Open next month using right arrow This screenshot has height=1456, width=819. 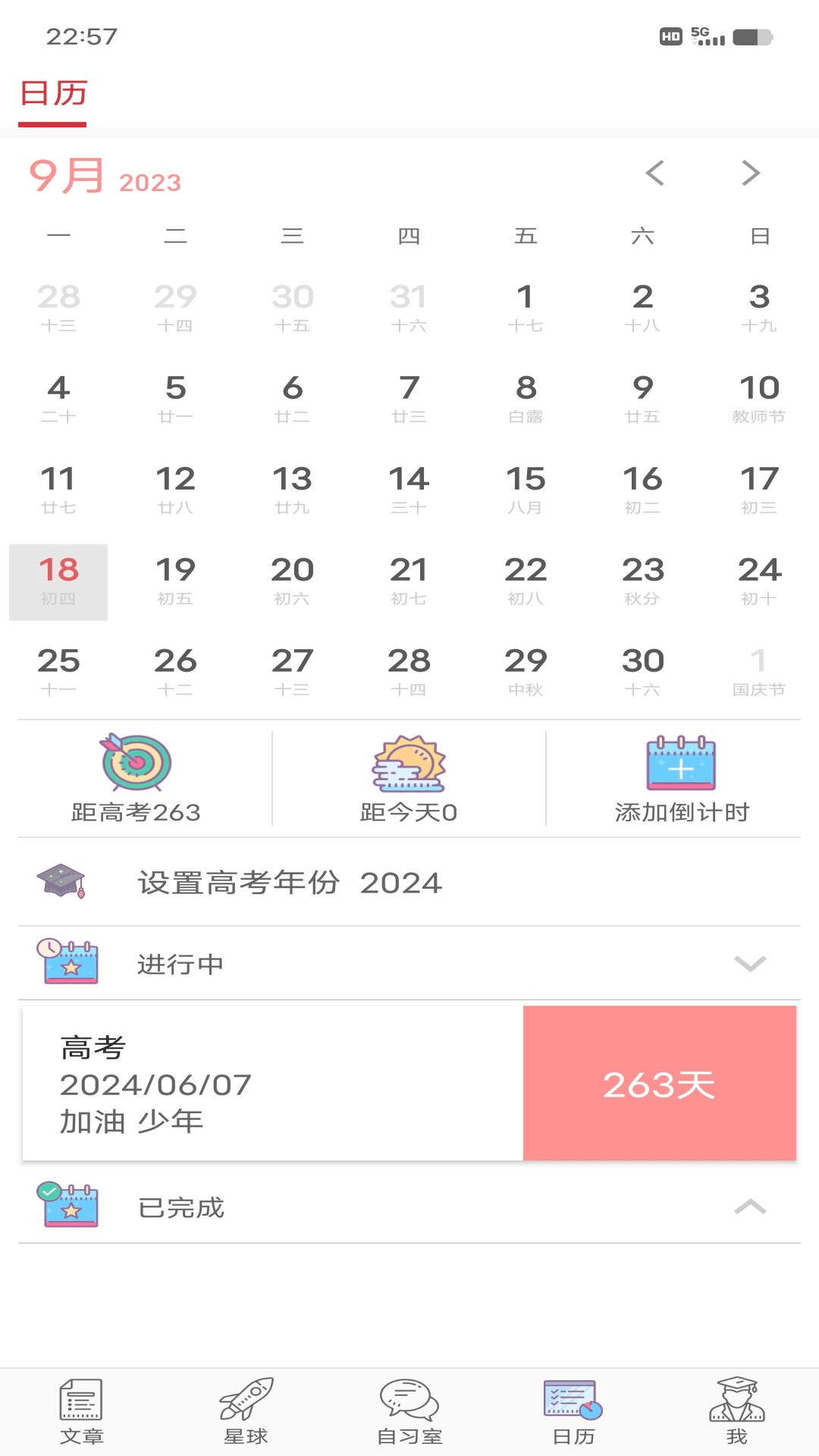[750, 173]
